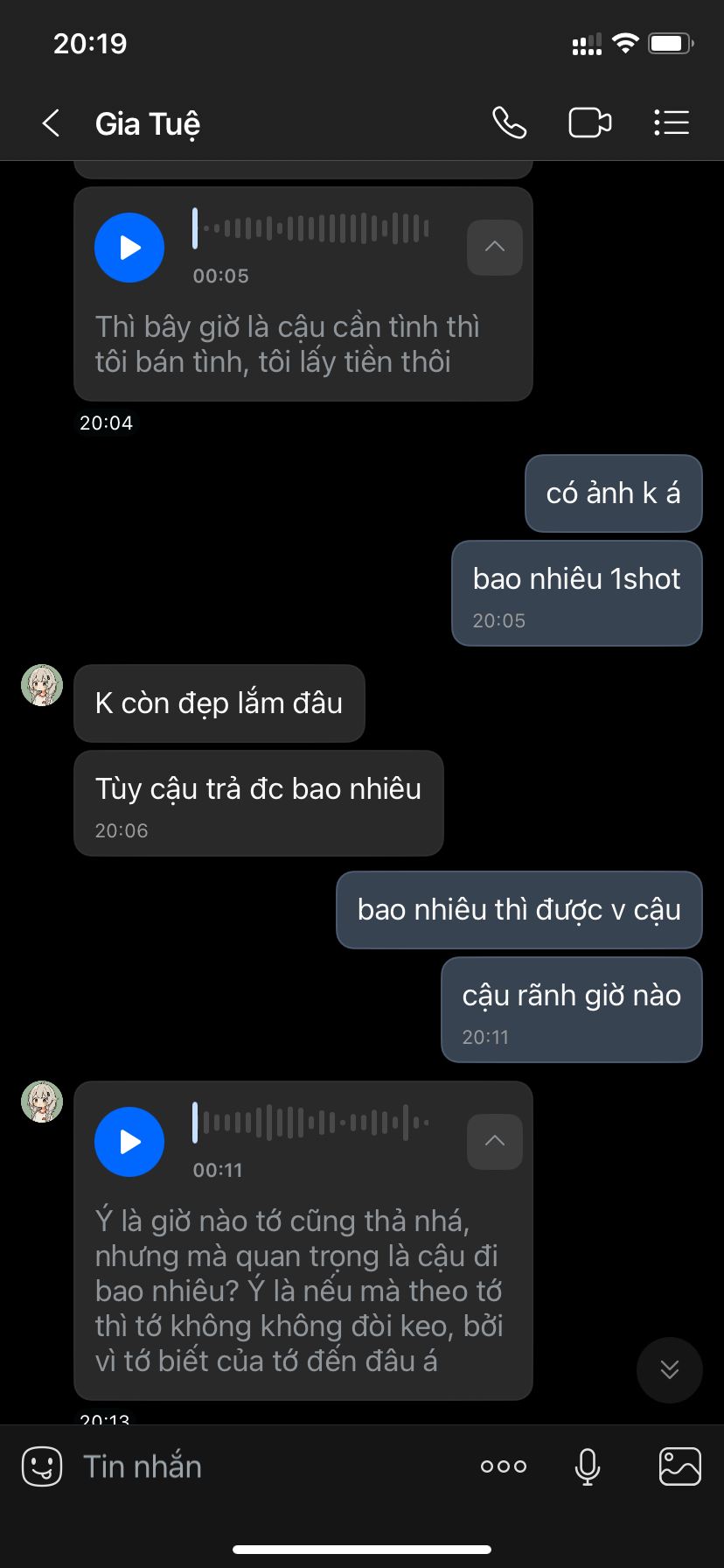
Task: Play the 00:05 voice message
Action: (129, 248)
